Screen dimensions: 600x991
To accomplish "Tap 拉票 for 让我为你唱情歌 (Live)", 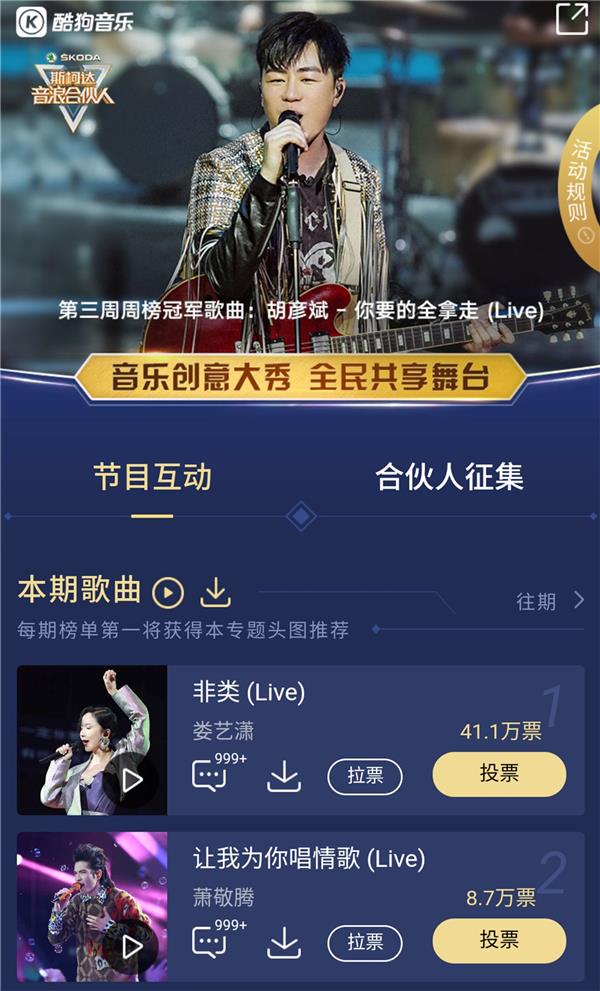I will pos(365,941).
